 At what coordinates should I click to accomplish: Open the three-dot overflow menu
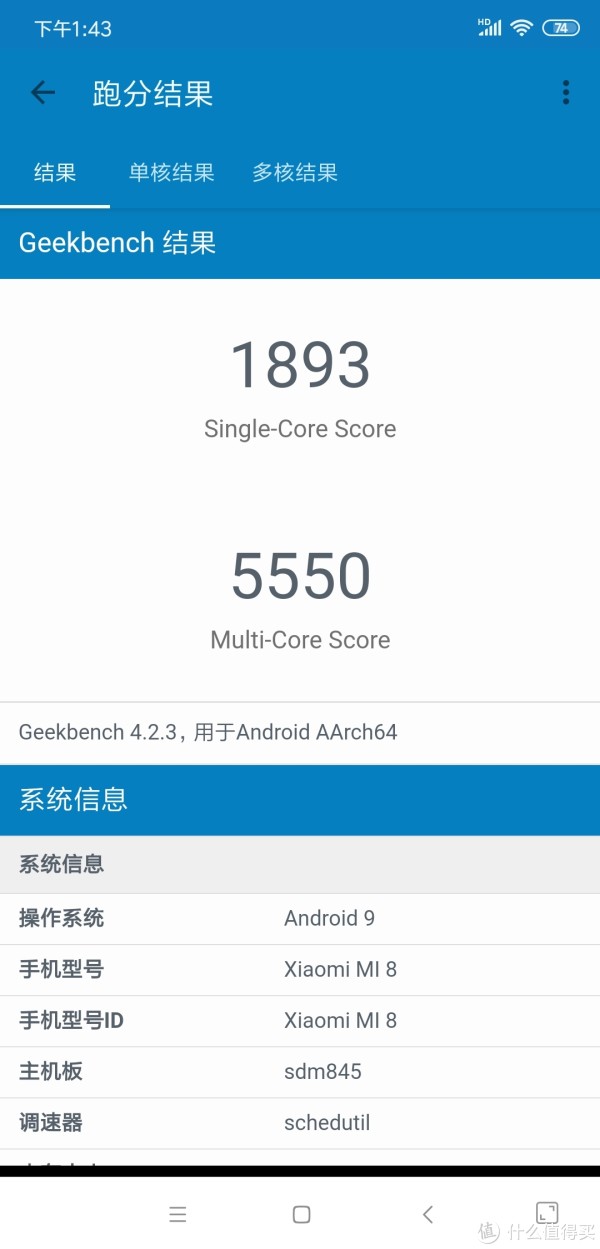point(566,93)
